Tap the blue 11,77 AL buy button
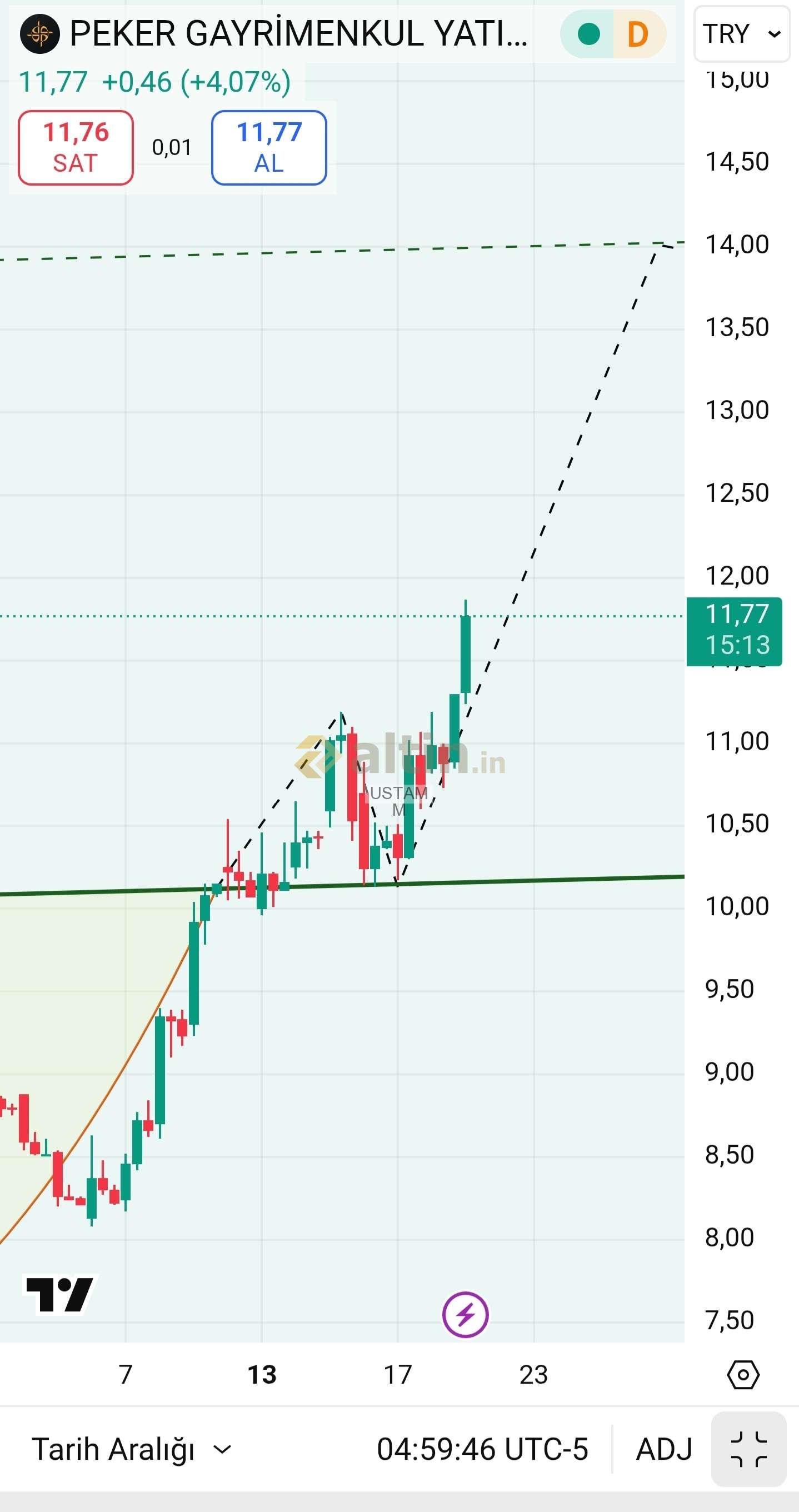 pyautogui.click(x=269, y=147)
